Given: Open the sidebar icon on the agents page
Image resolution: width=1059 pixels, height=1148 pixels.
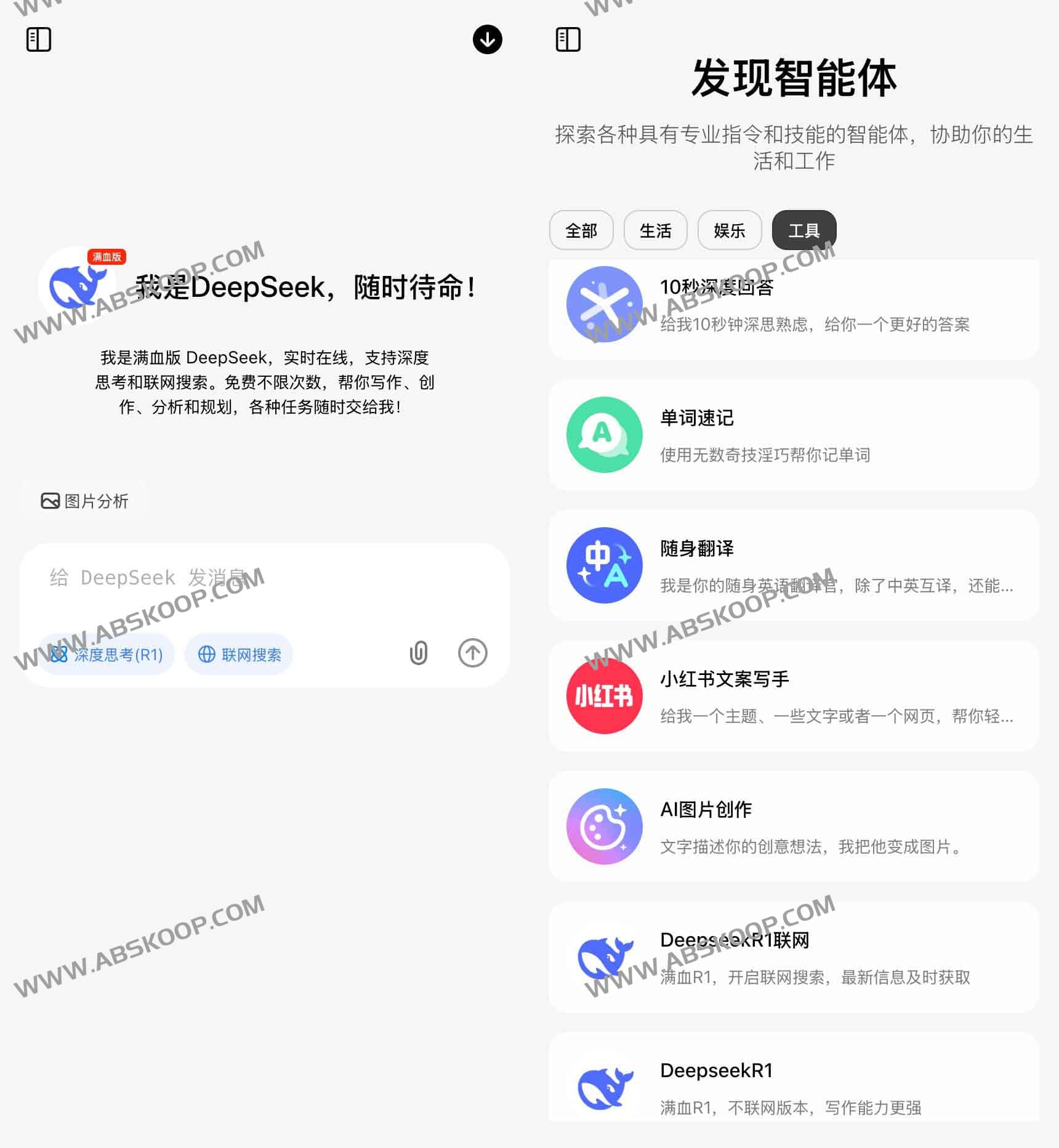Looking at the screenshot, I should pos(567,39).
